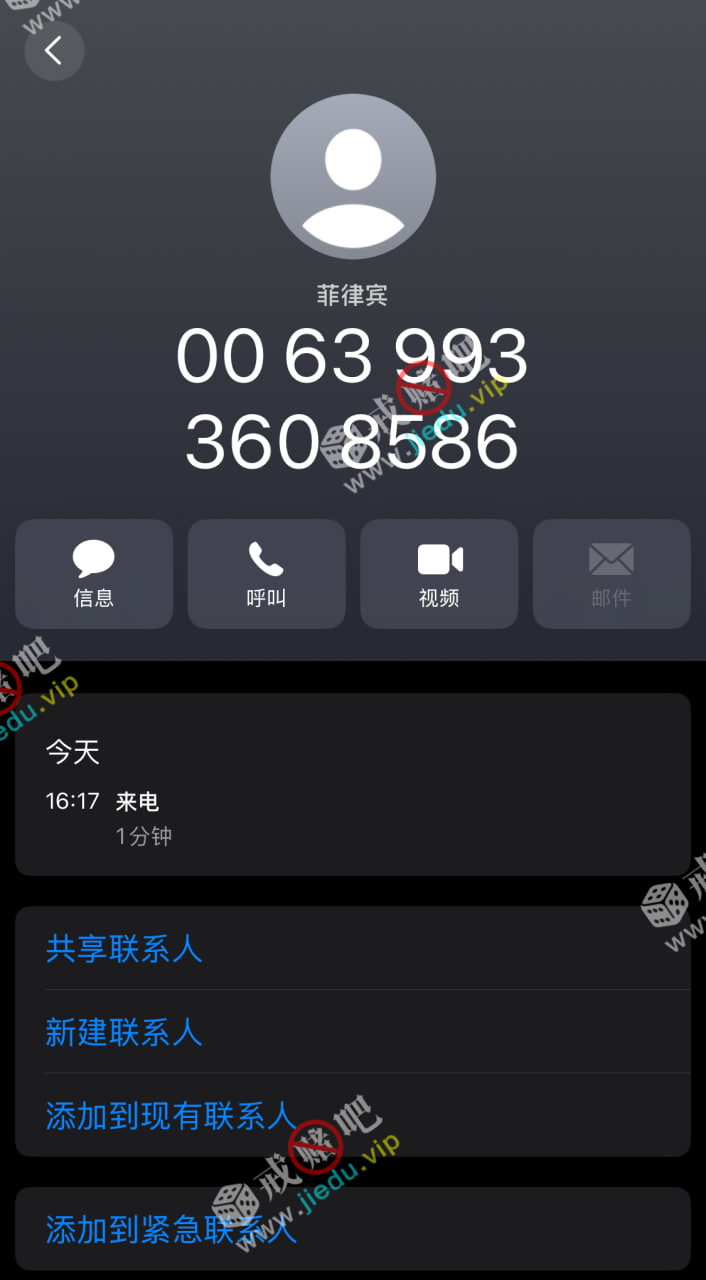Call this number with 呼叫
Viewport: 706px width, 1280px height.
point(266,574)
